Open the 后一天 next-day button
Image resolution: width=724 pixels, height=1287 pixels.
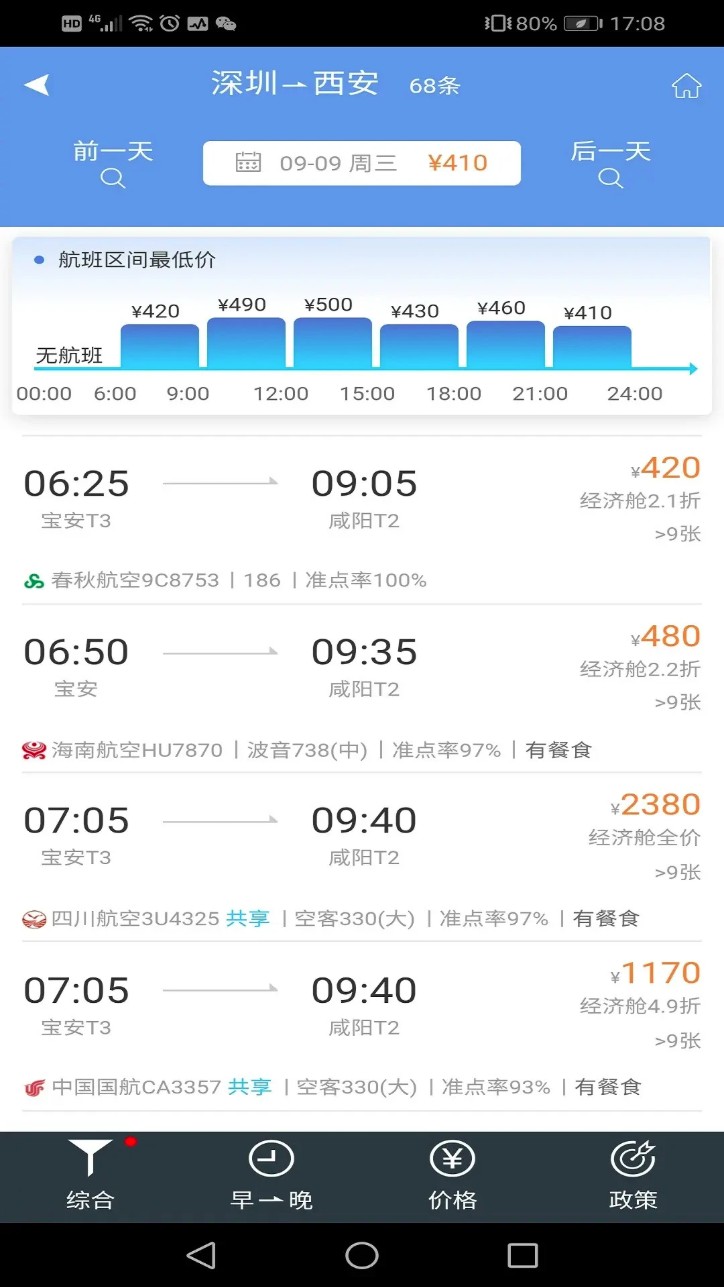pyautogui.click(x=610, y=151)
